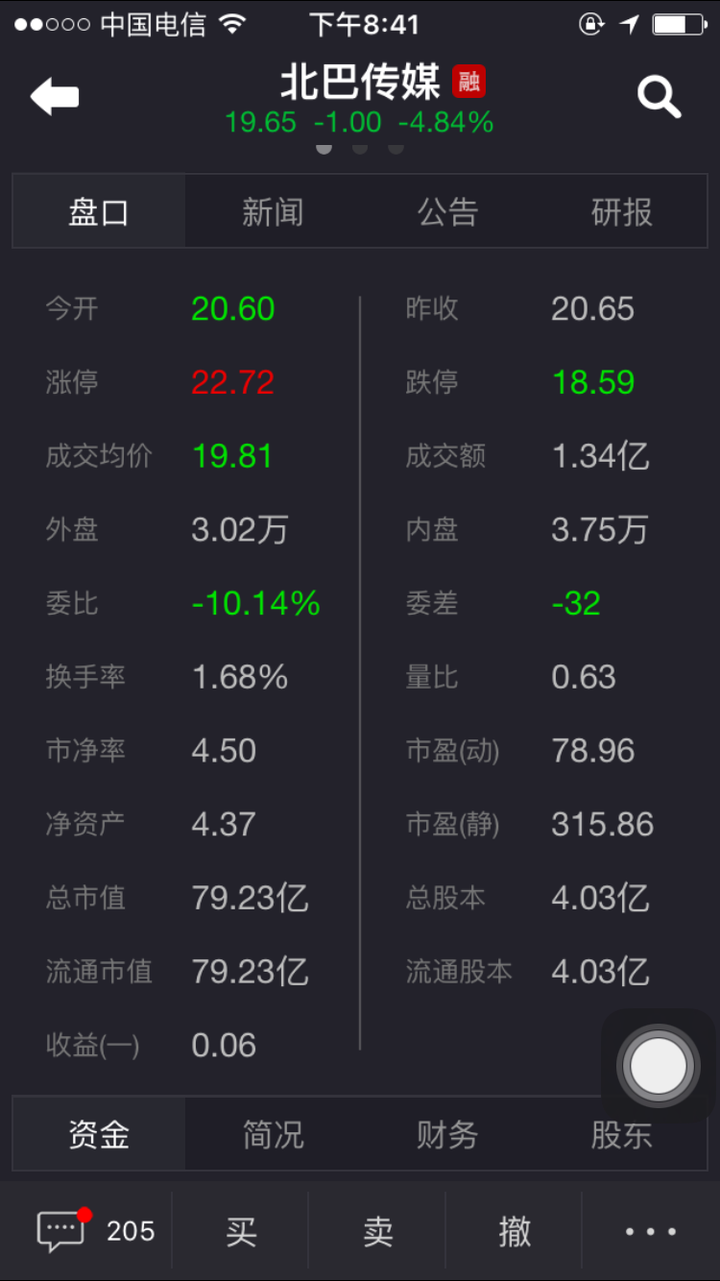720x1281 pixels.
Task: Tap the 买 buy button
Action: tap(241, 1231)
